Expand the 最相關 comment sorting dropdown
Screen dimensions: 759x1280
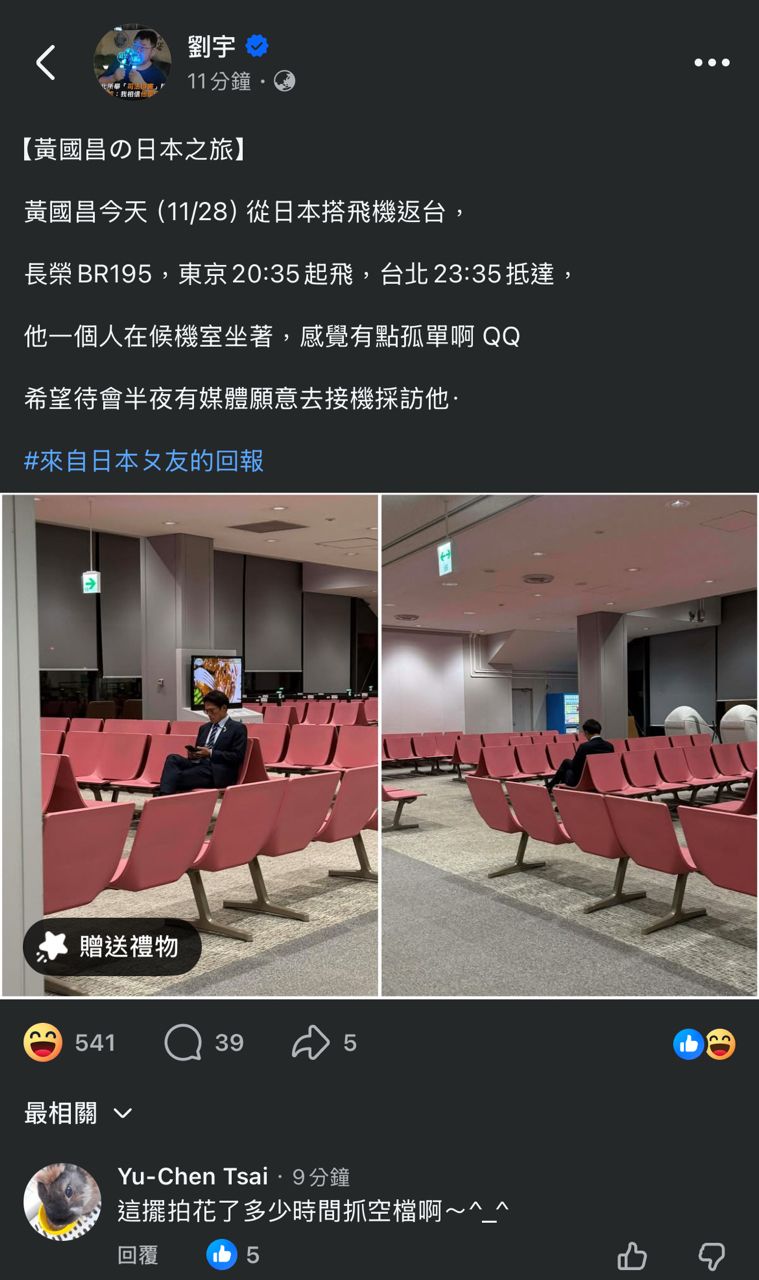click(78, 1113)
